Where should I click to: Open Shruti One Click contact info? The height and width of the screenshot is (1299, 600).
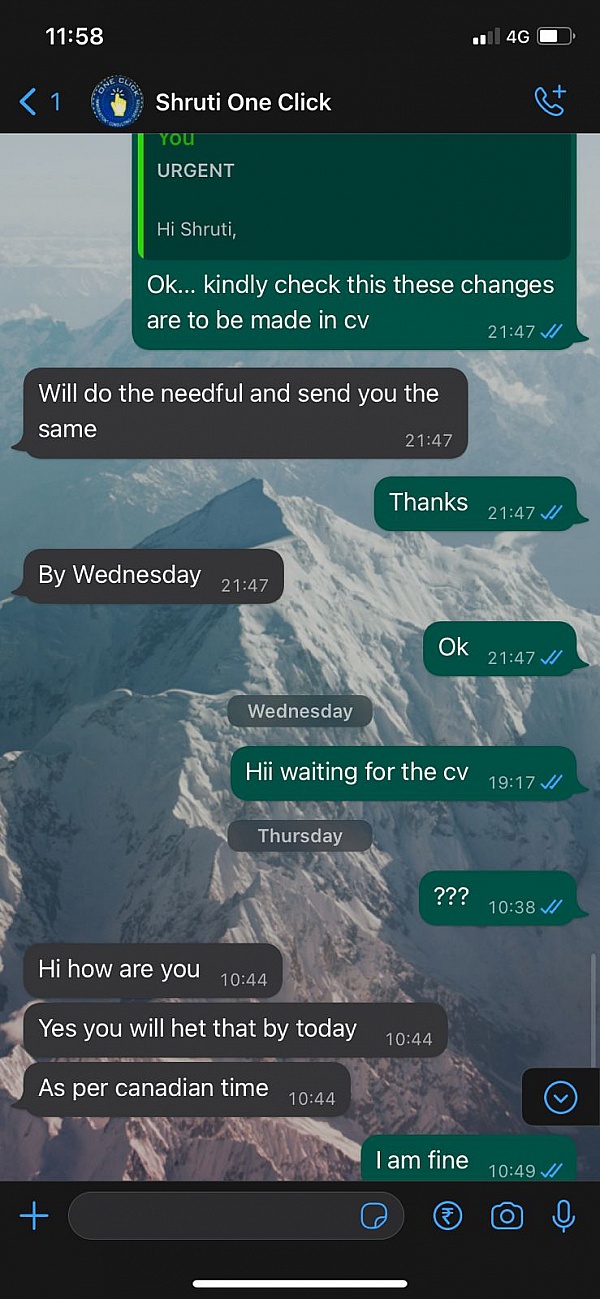click(243, 102)
